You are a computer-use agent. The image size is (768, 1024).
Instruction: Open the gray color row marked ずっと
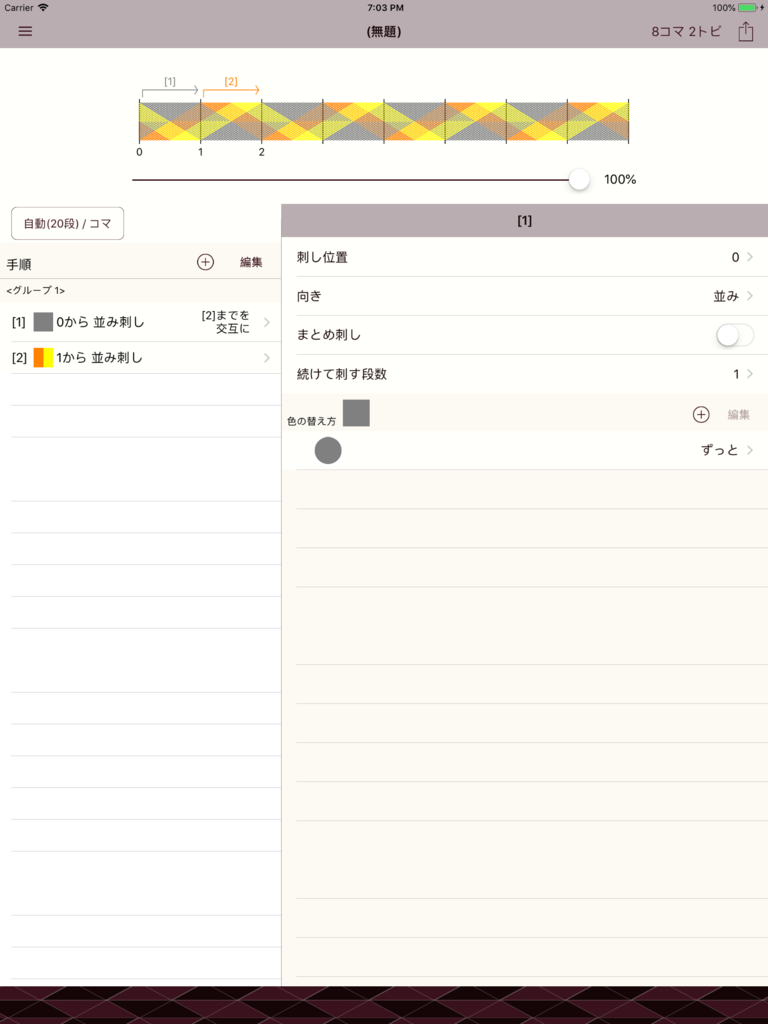click(524, 451)
